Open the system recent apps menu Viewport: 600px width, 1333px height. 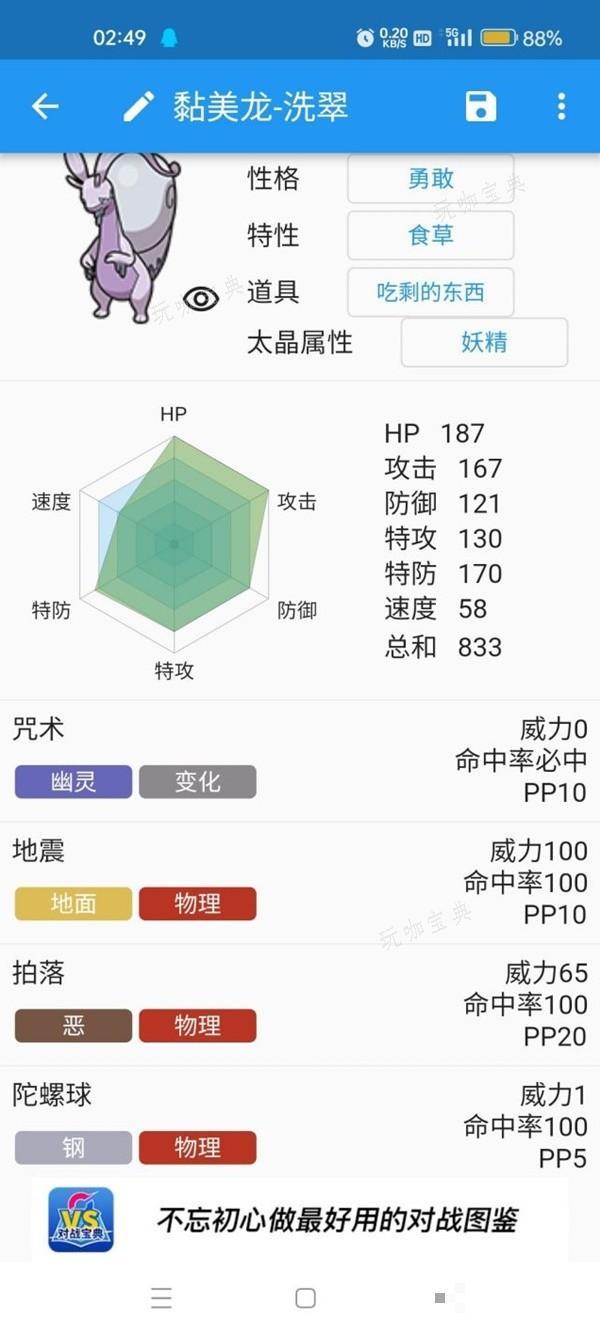tap(161, 1298)
